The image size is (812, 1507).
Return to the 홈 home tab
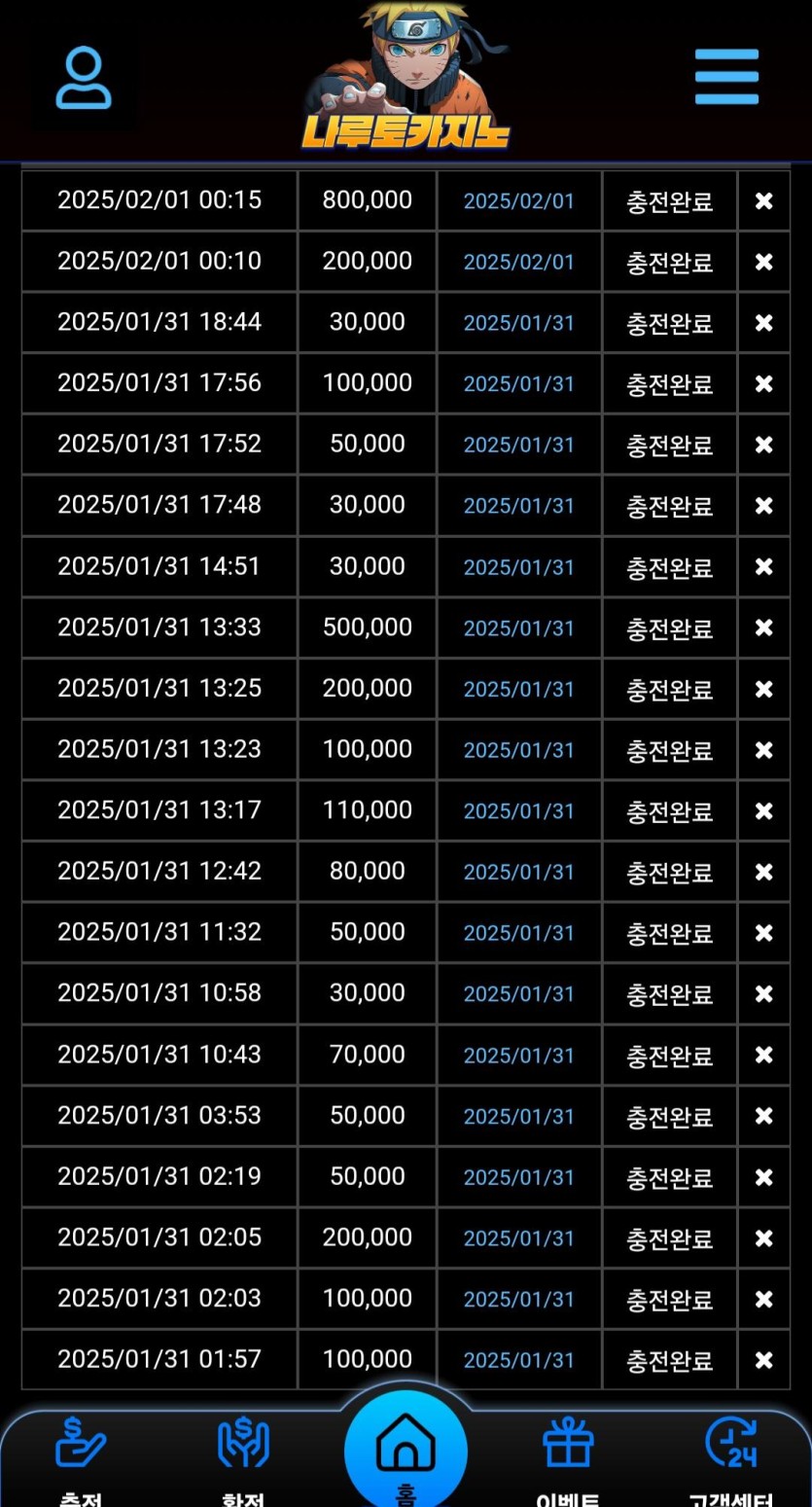click(406, 1452)
